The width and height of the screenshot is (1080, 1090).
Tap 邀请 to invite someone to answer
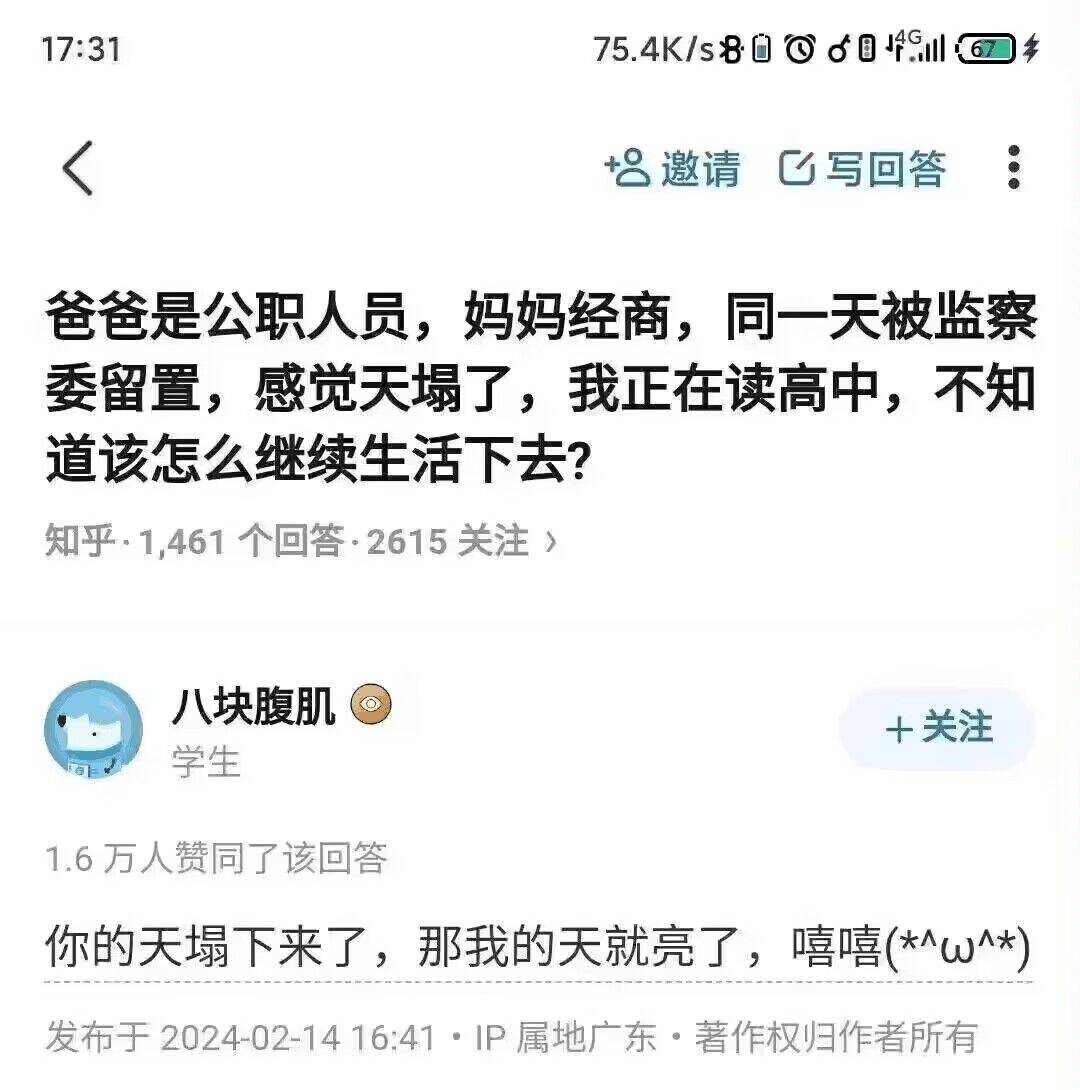(673, 168)
